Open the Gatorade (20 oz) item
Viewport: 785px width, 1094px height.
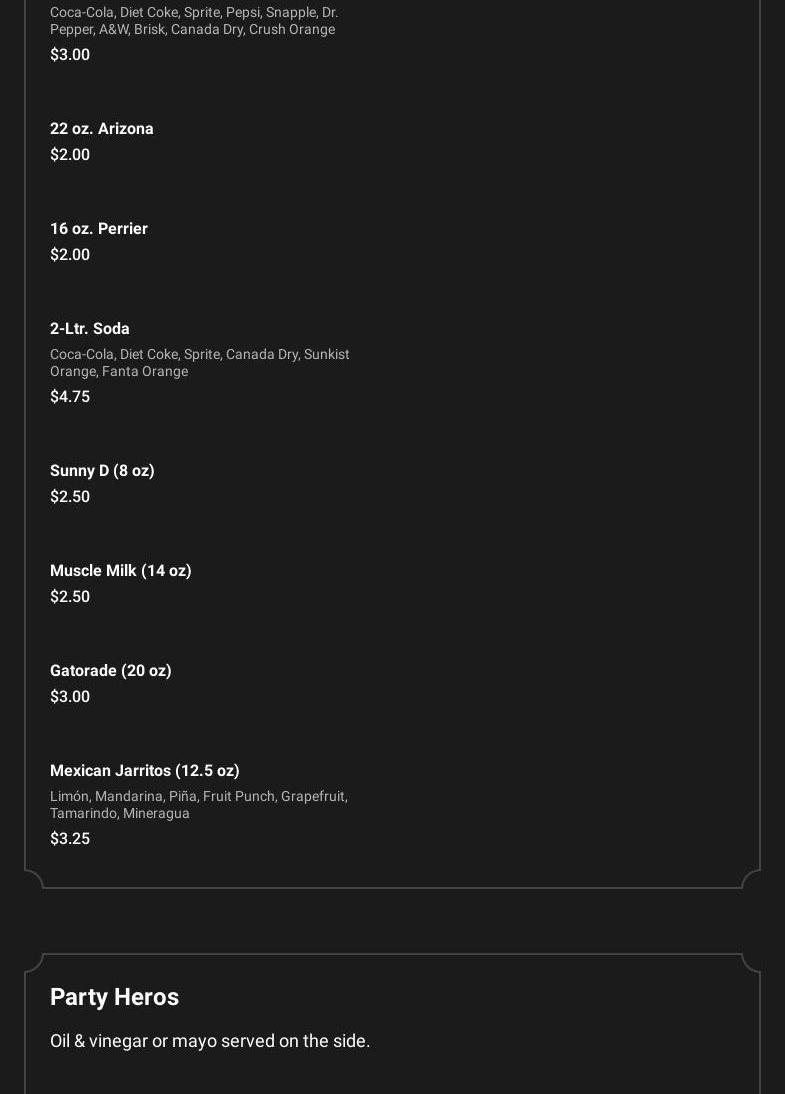tap(111, 671)
